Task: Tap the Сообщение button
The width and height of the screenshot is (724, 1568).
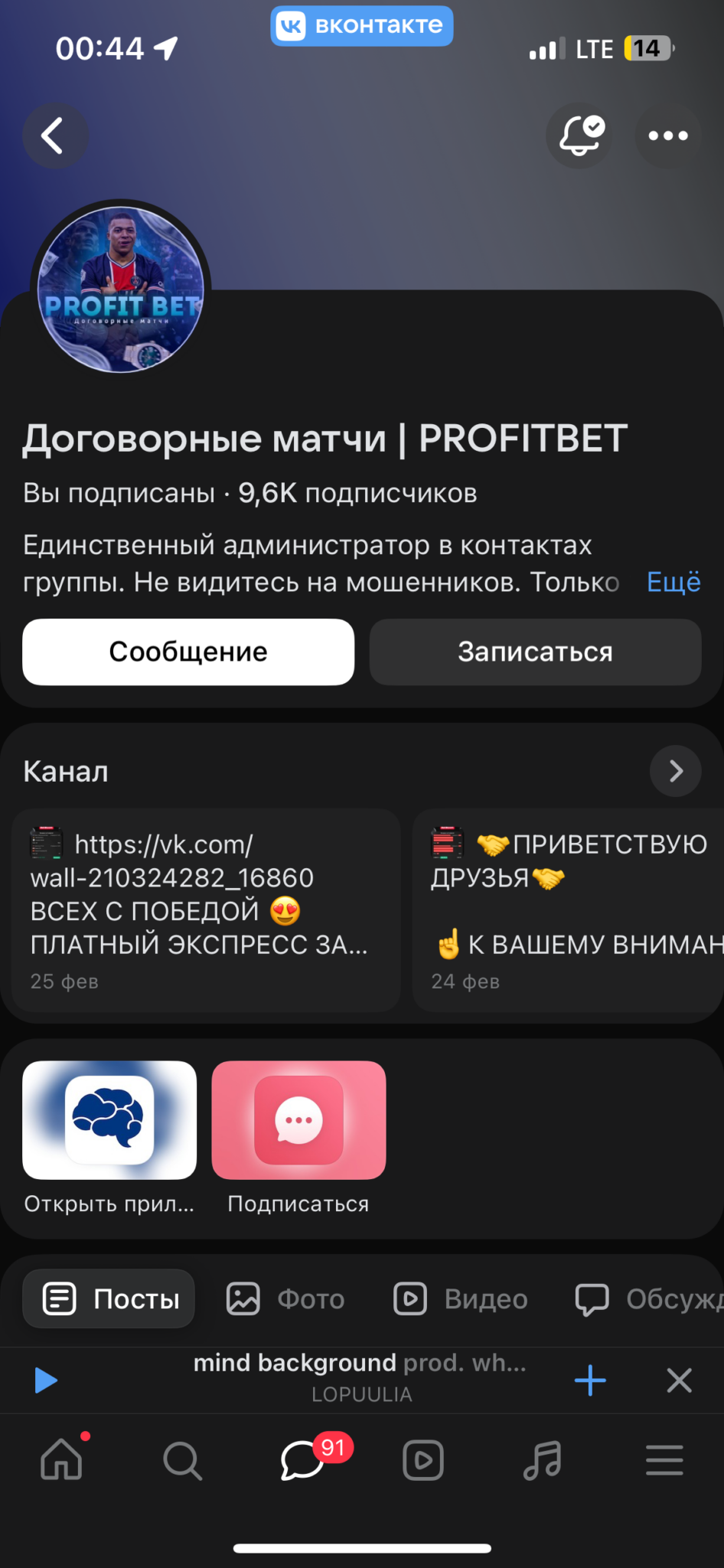Action: (x=188, y=652)
